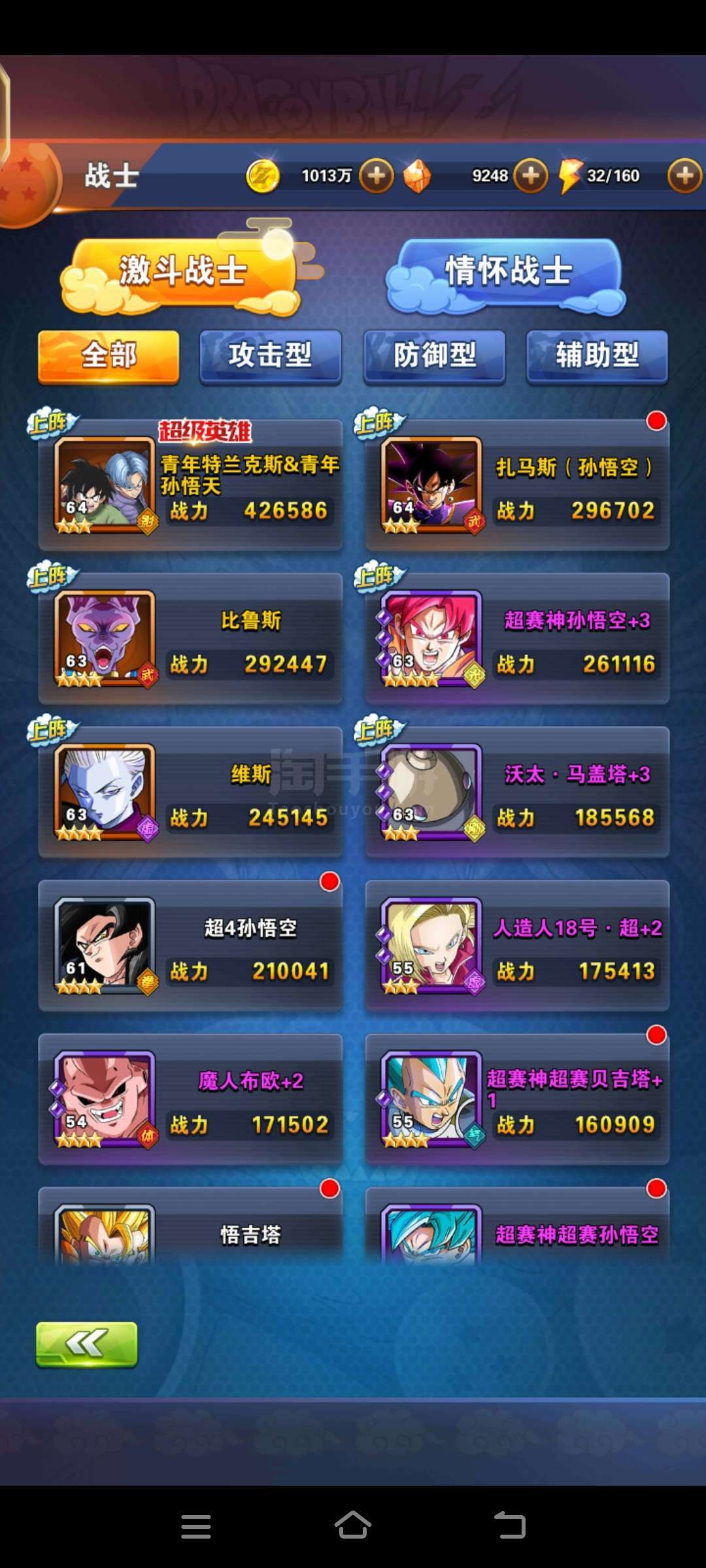706x1568 pixels.
Task: Filter warriors by 攻击型
Action: 271,356
